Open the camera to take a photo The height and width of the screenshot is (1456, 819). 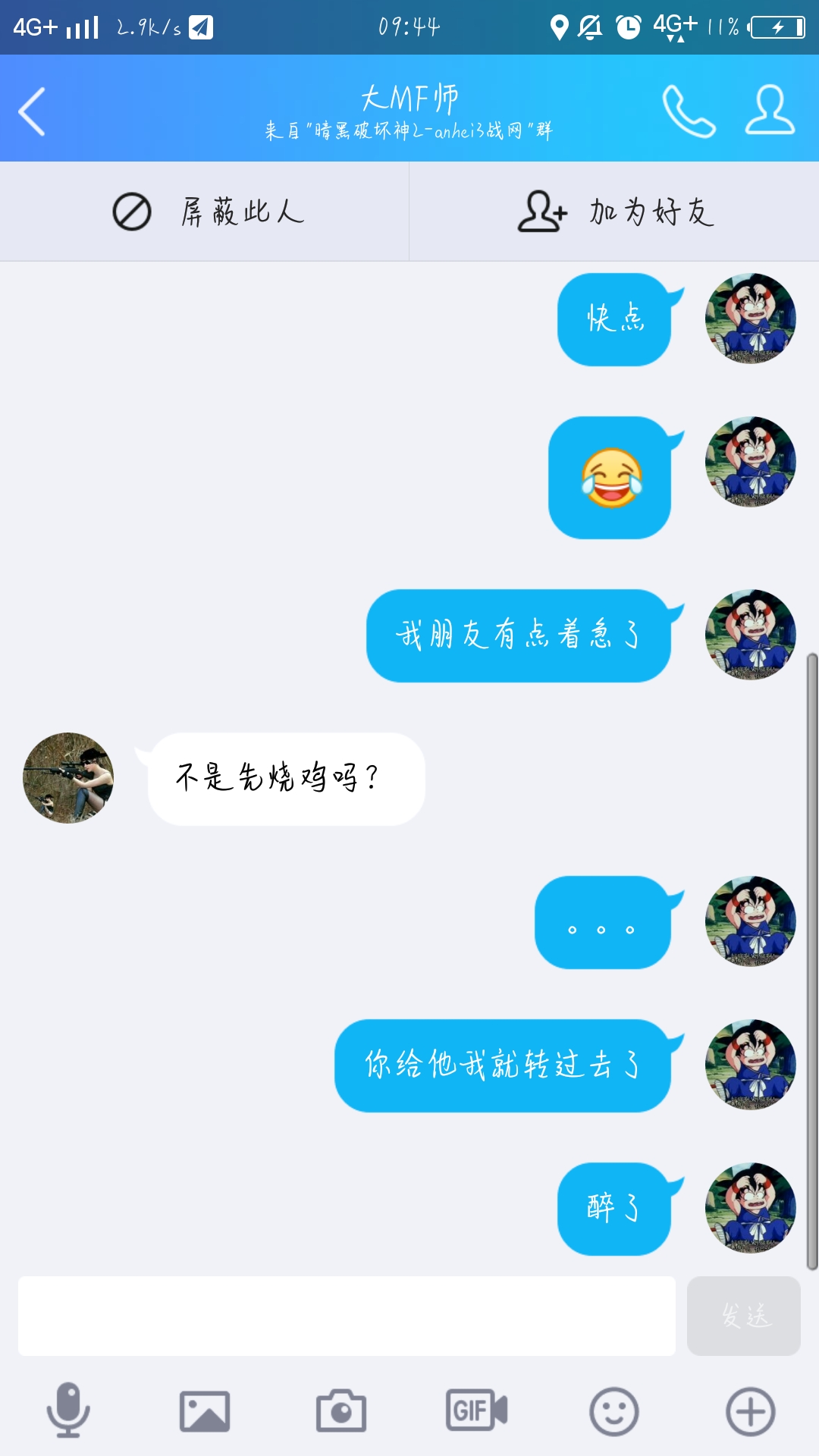point(341,1410)
